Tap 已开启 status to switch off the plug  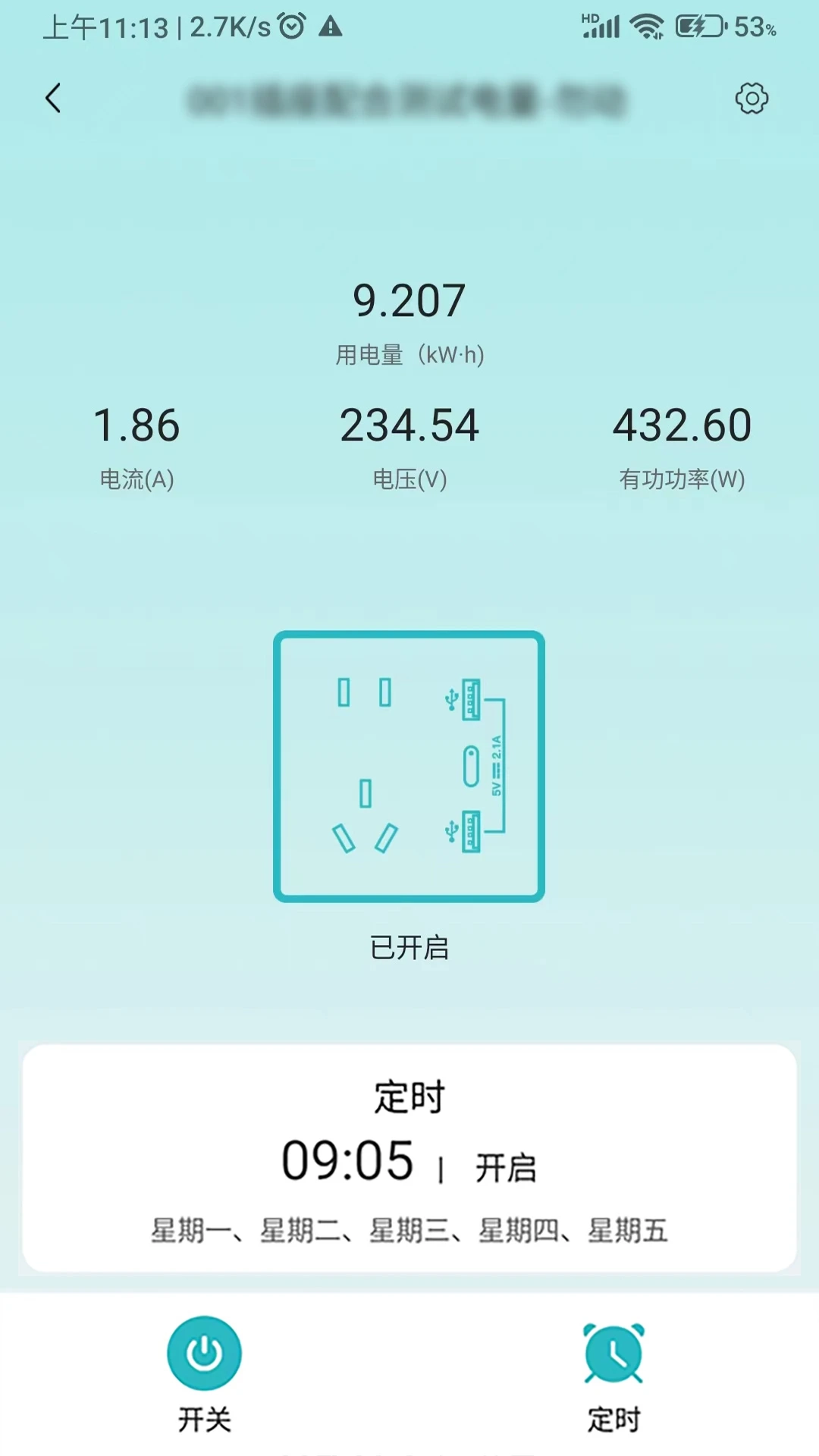coord(409,949)
